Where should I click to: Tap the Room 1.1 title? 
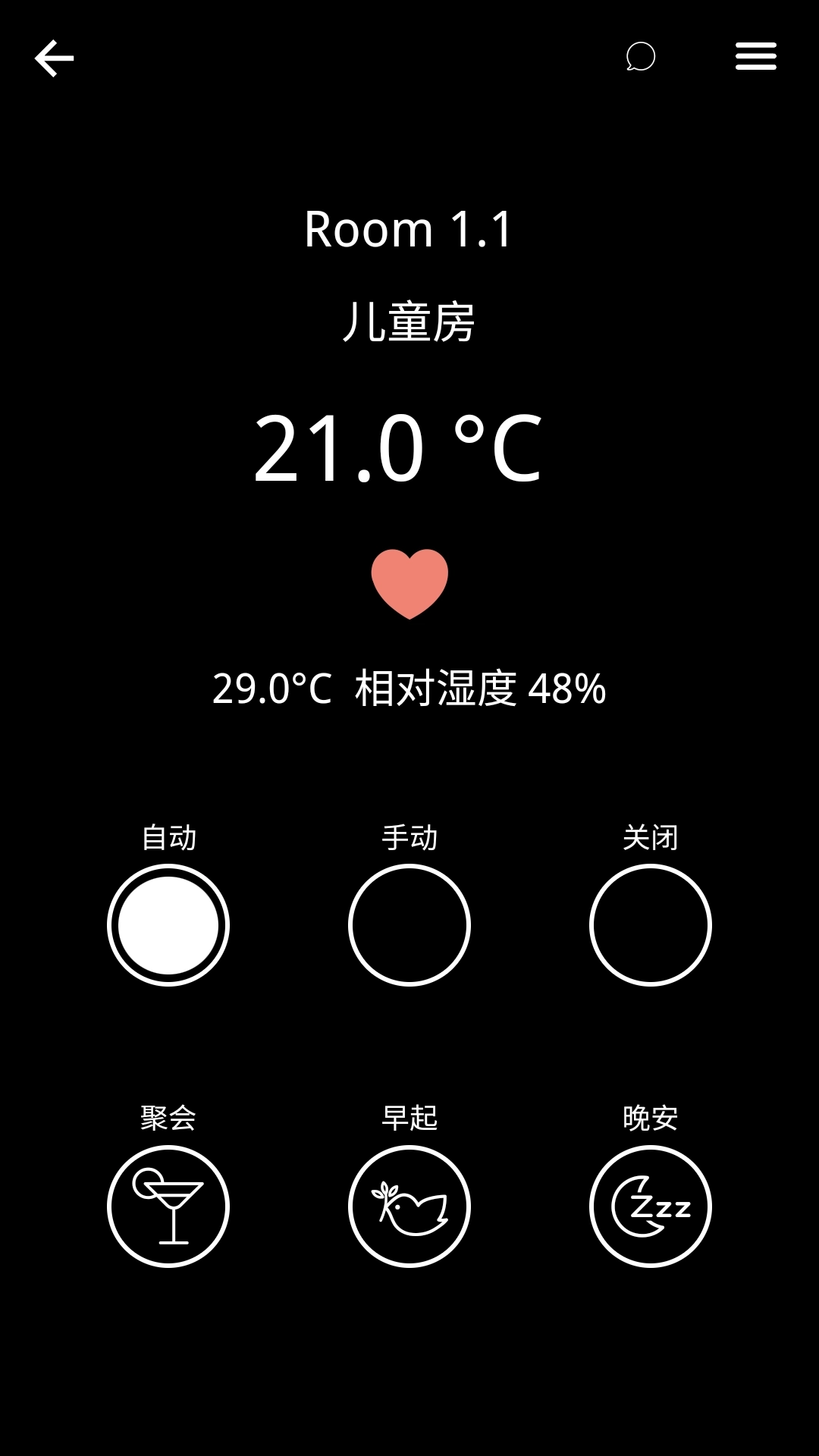[x=409, y=227]
